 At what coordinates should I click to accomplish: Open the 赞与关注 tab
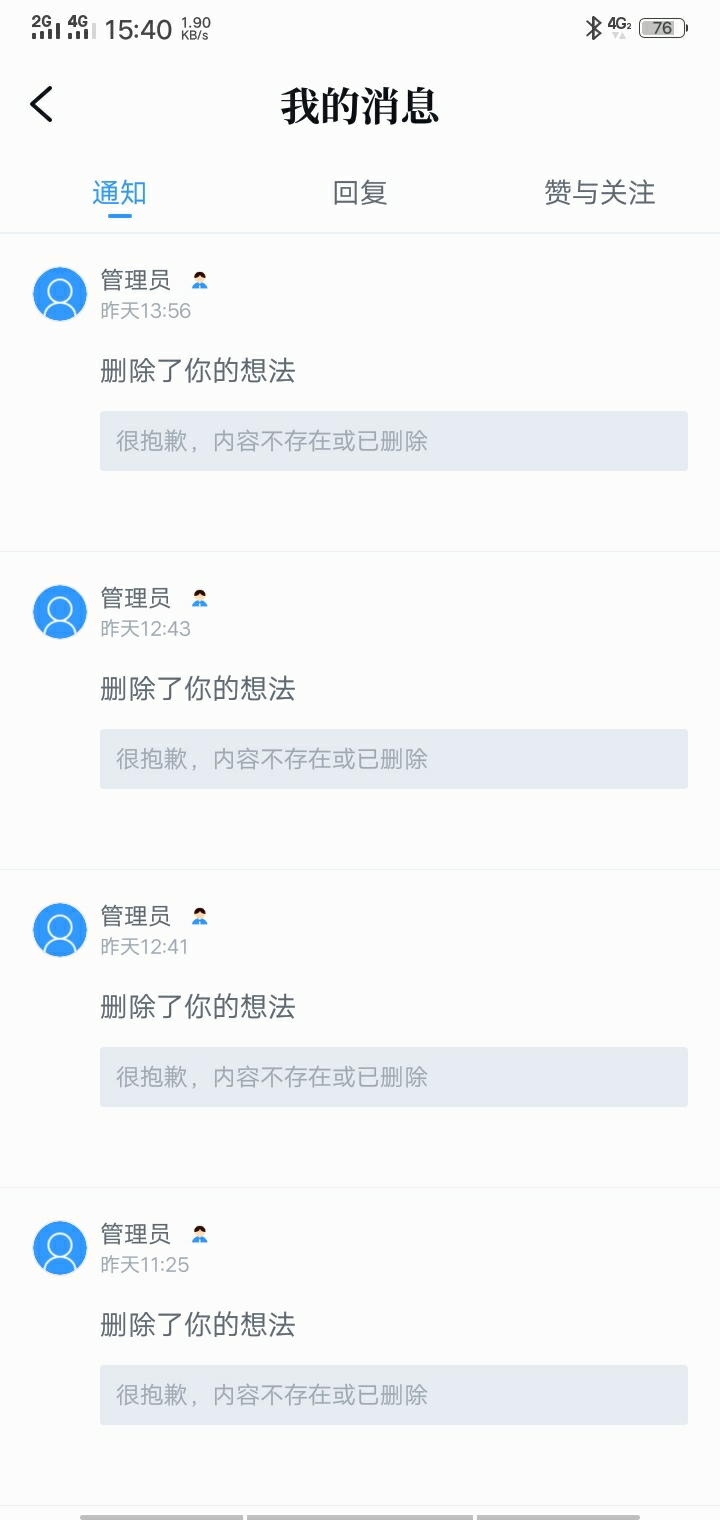[599, 193]
